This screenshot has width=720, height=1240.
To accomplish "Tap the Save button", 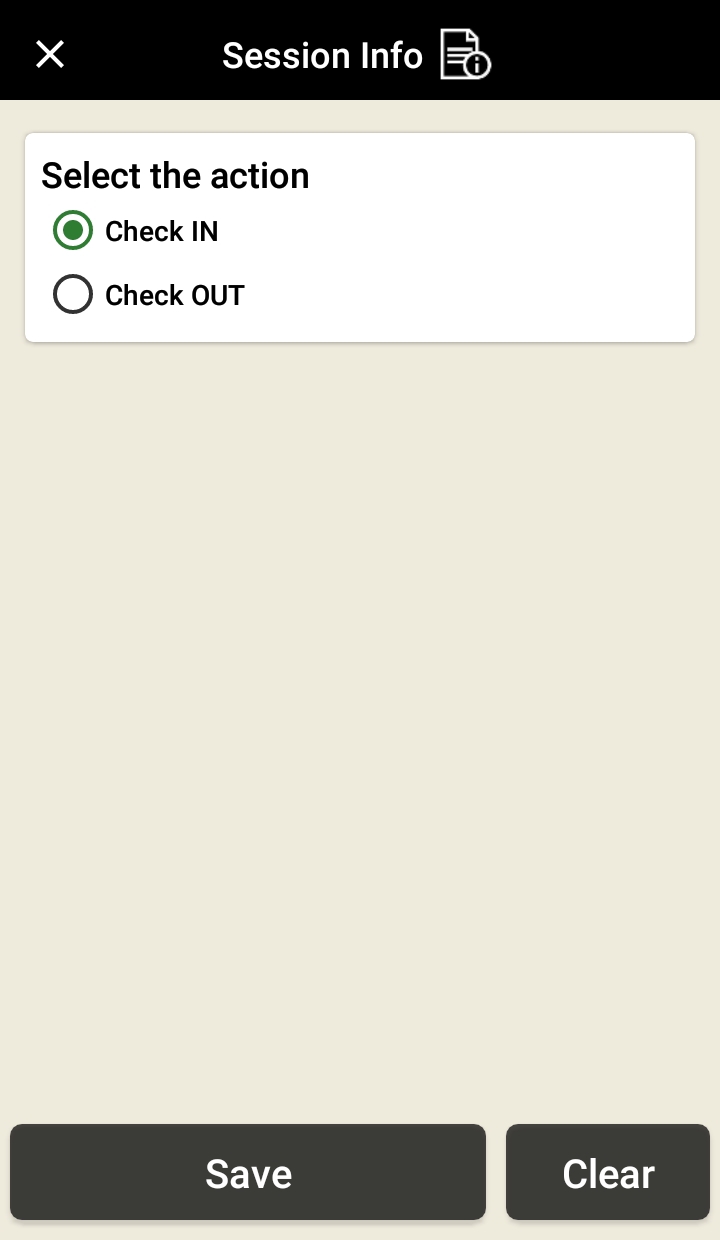I will 248,1172.
